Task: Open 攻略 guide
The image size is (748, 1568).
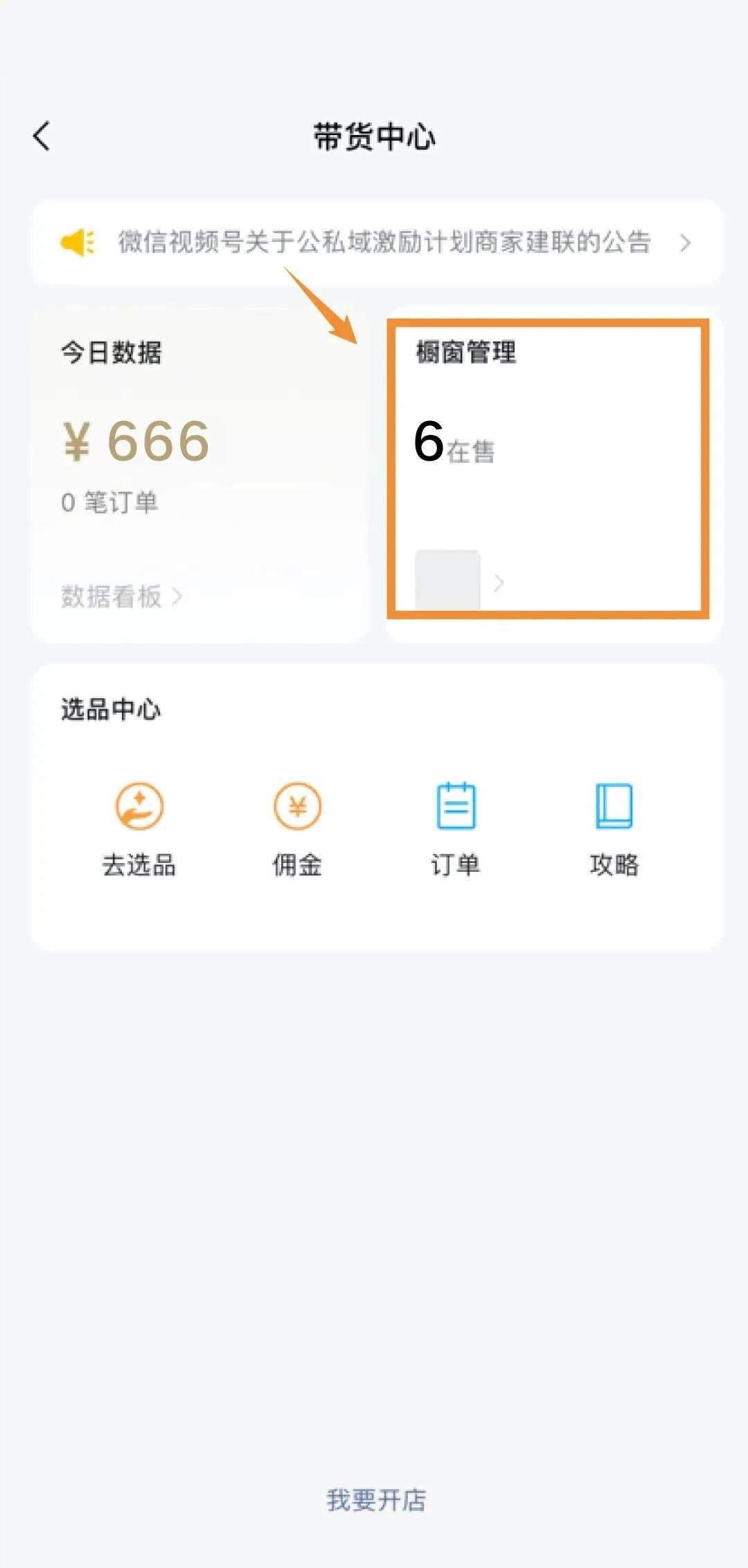Action: coord(614,830)
